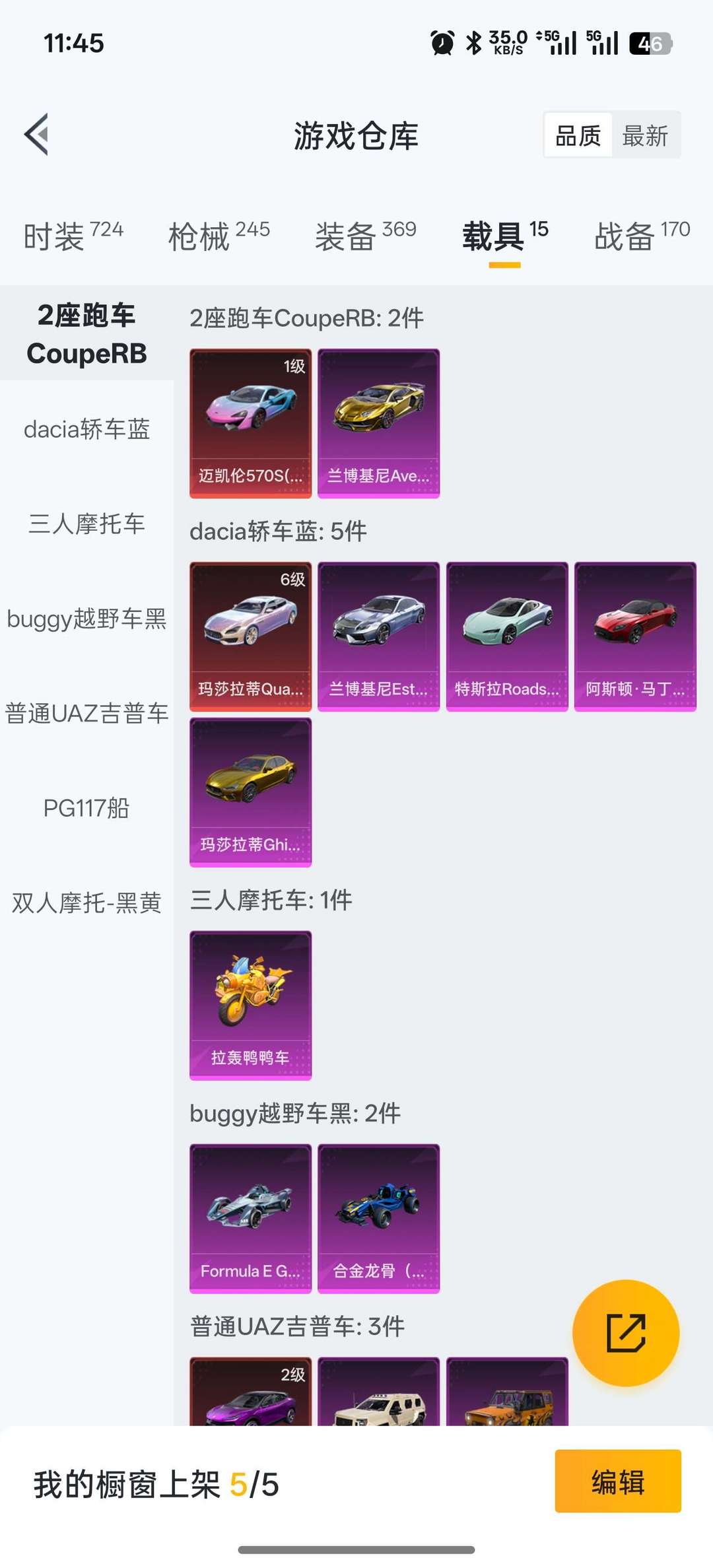Switch to the 枪械 tab

(219, 236)
